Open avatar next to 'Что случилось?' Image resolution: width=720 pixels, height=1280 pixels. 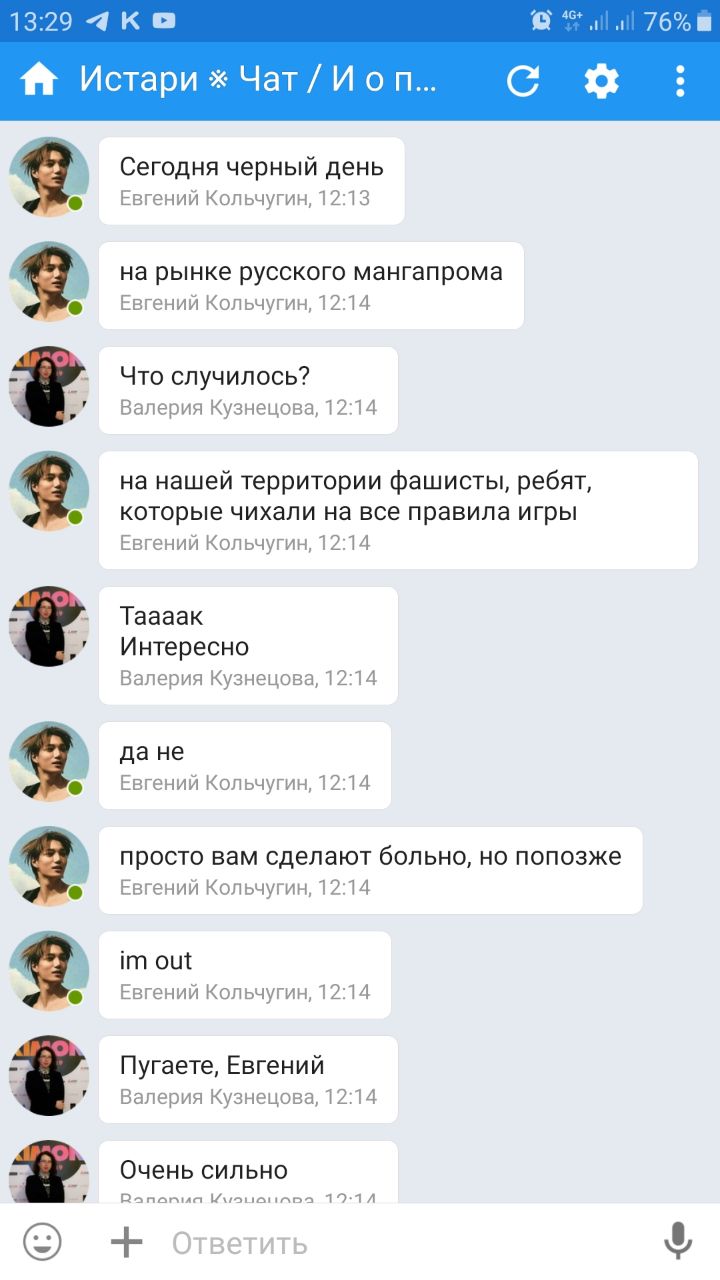(x=49, y=387)
